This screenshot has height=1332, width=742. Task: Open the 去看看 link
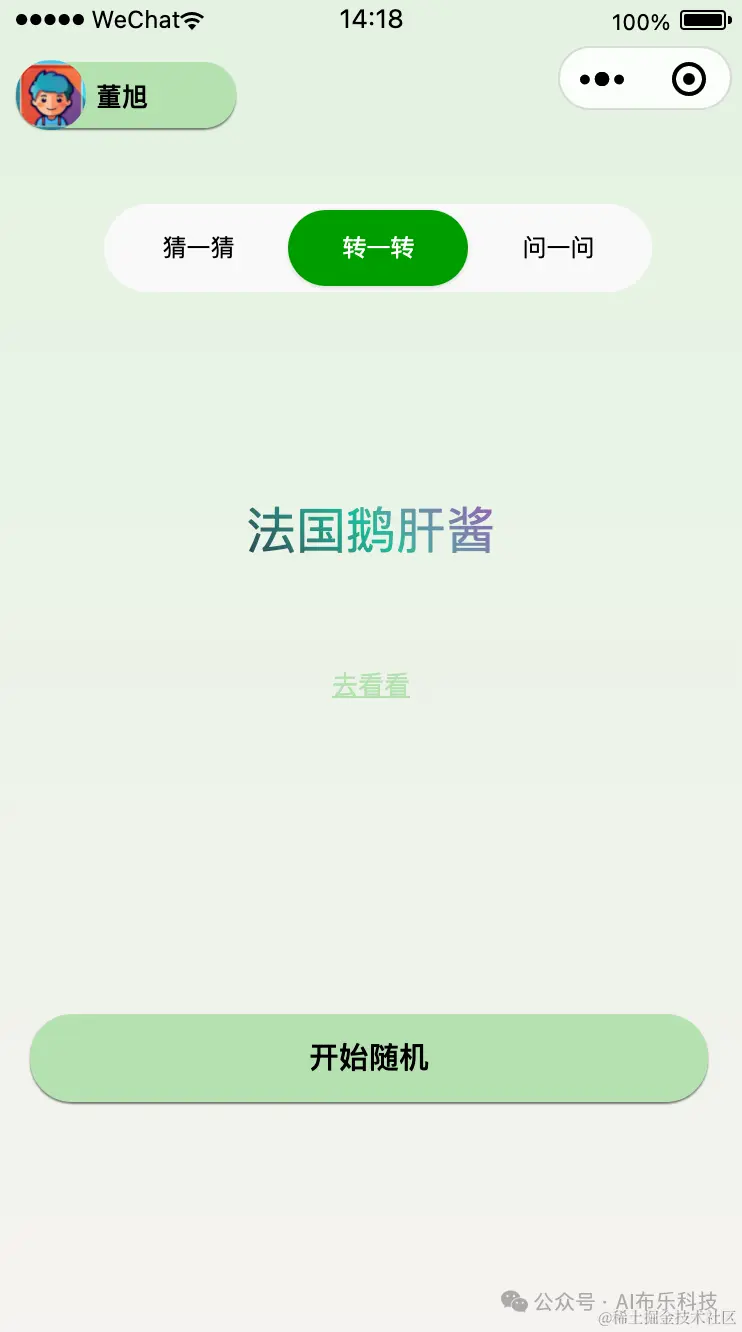pos(370,685)
